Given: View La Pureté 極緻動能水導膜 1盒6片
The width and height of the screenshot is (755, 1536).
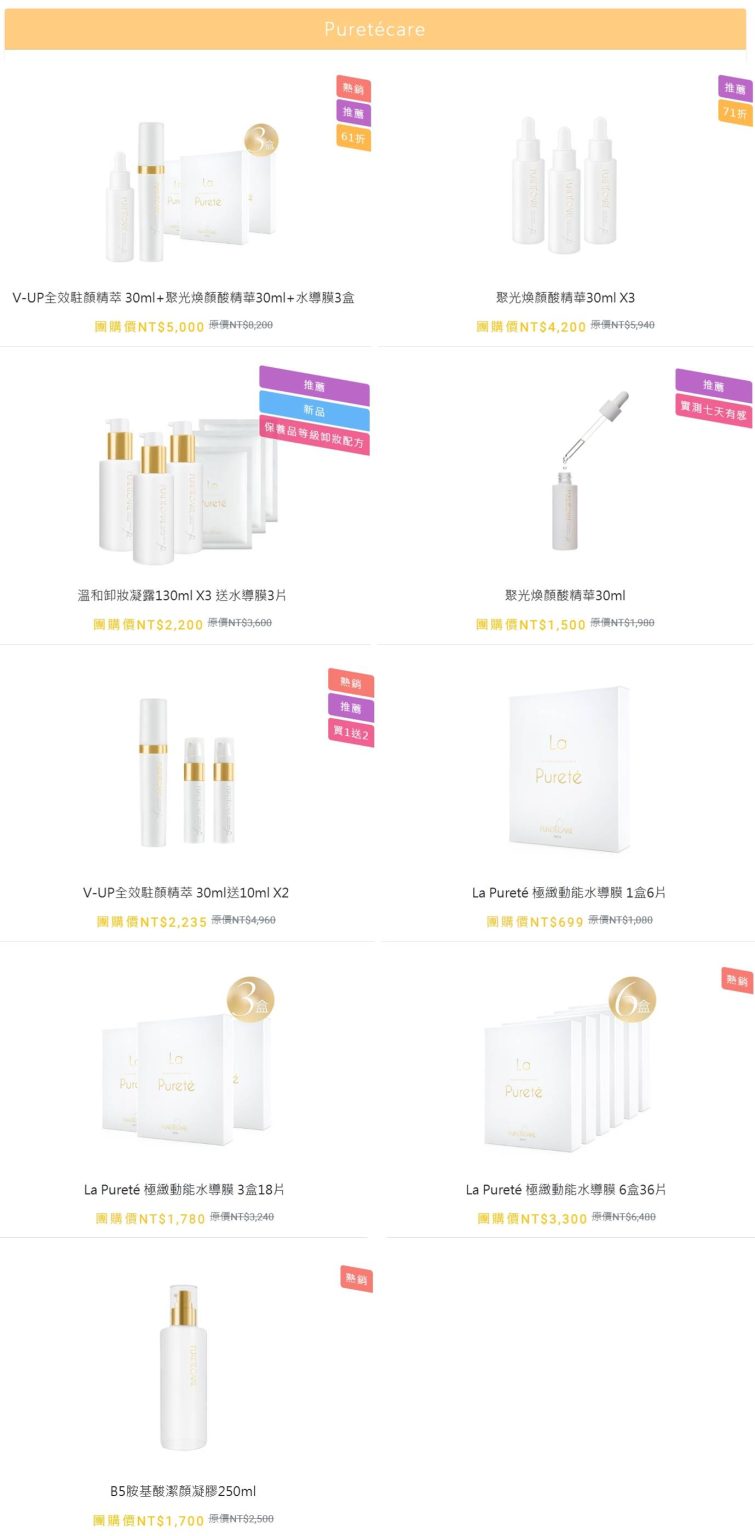Looking at the screenshot, I should [568, 892].
